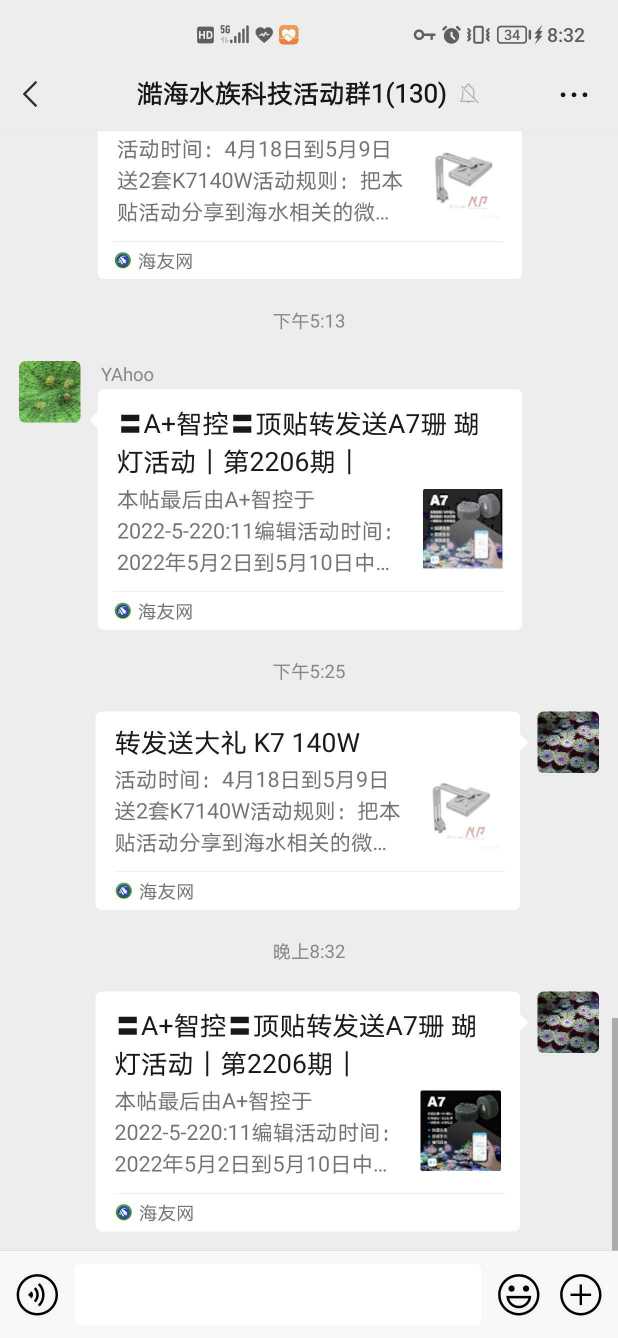View YAhoo's profile avatar
Screen dimensions: 618x1338
[x=50, y=392]
